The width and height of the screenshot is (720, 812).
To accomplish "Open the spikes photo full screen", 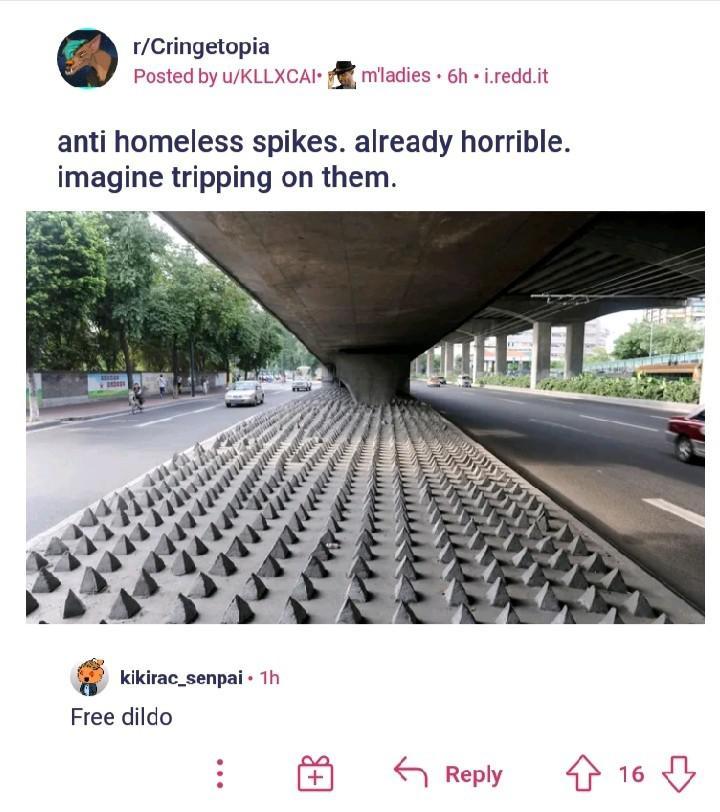I will click(x=365, y=417).
